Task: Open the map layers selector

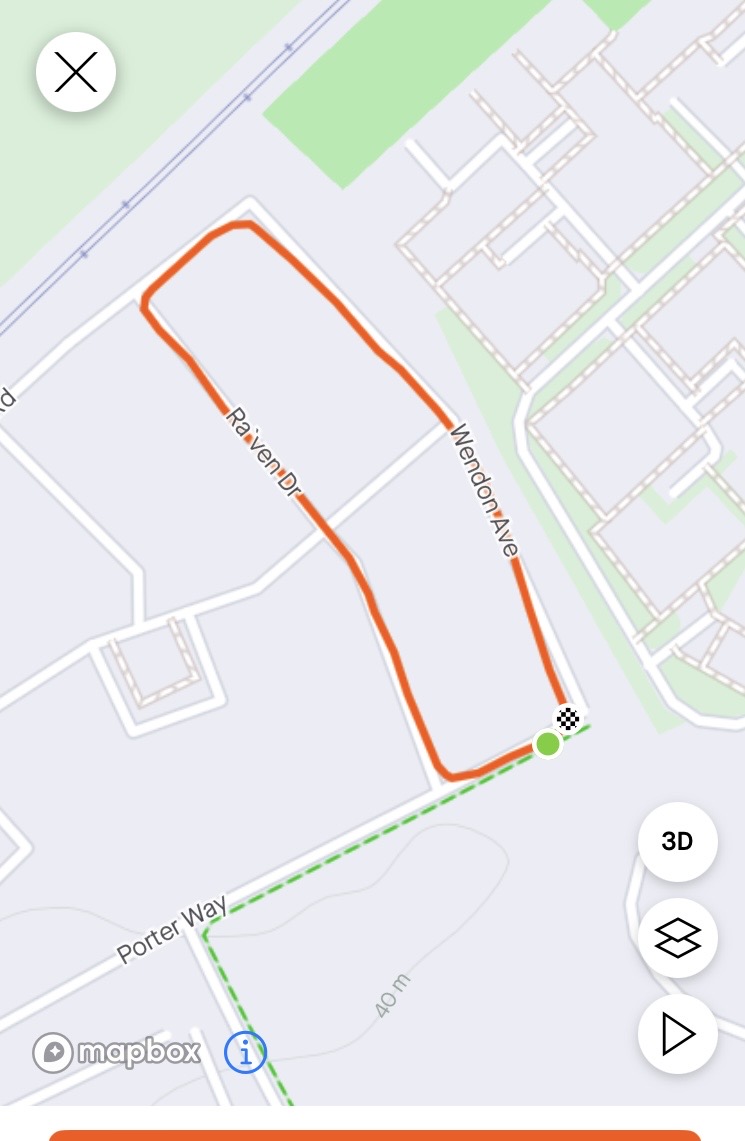Action: pyautogui.click(x=677, y=938)
